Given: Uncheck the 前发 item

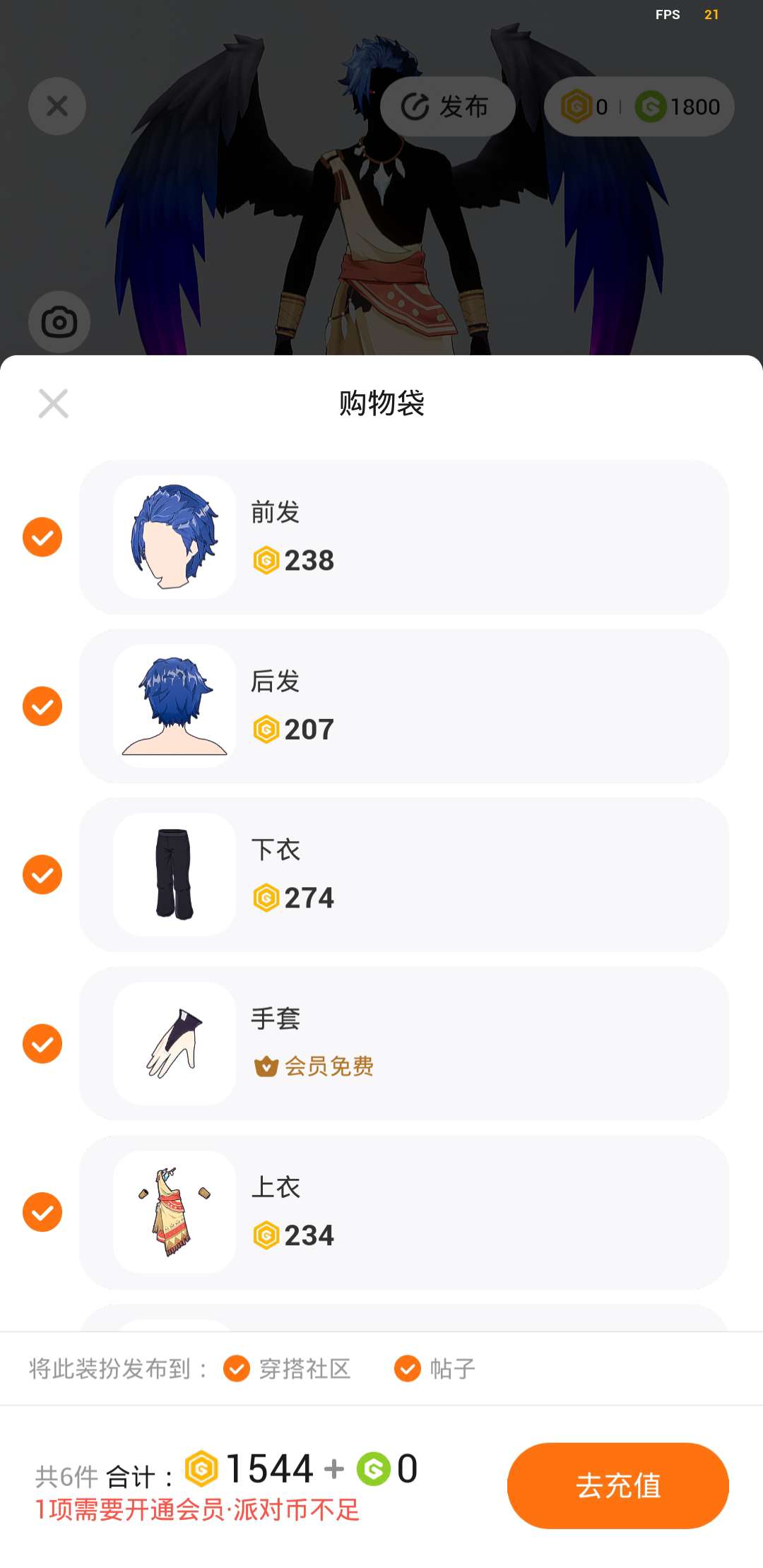Looking at the screenshot, I should click(42, 537).
